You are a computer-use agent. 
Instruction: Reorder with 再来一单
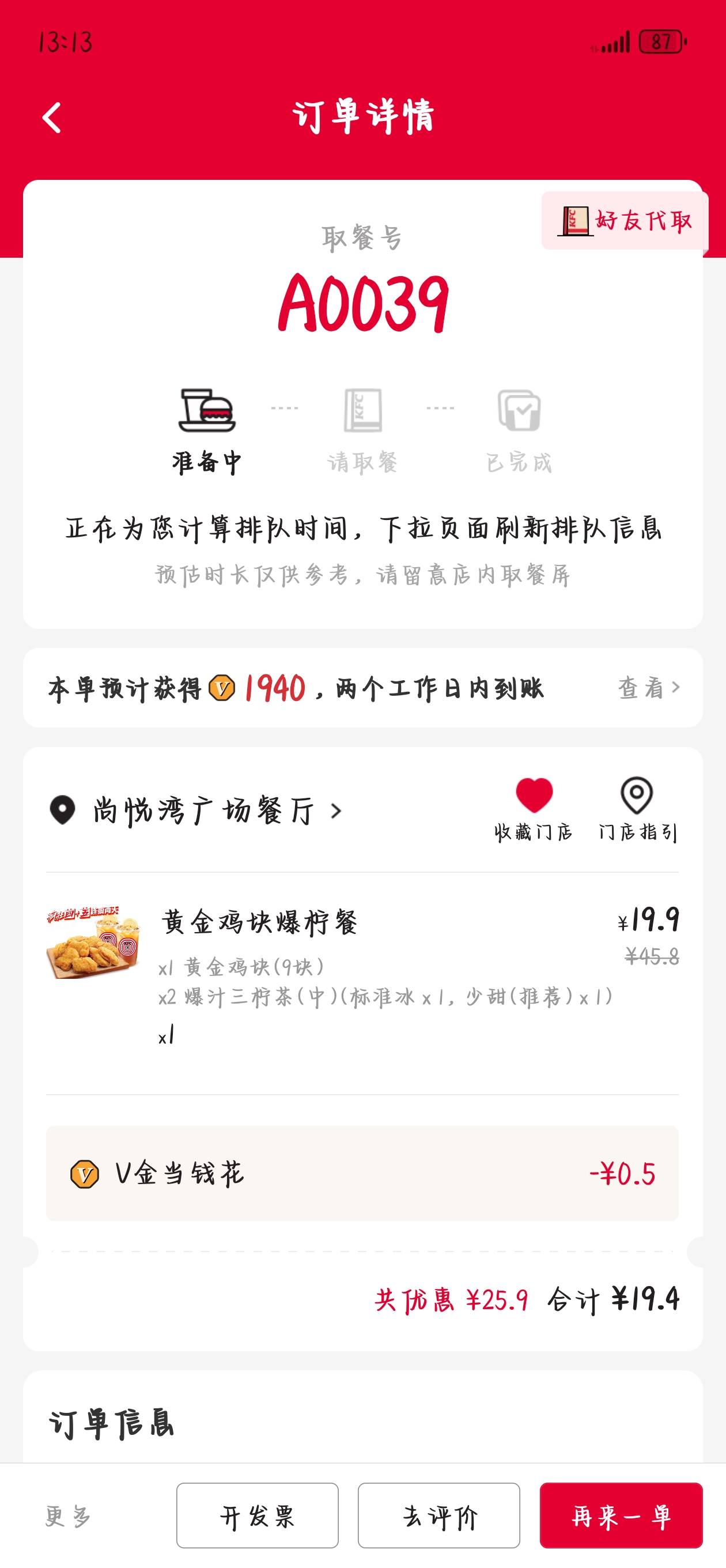621,1515
